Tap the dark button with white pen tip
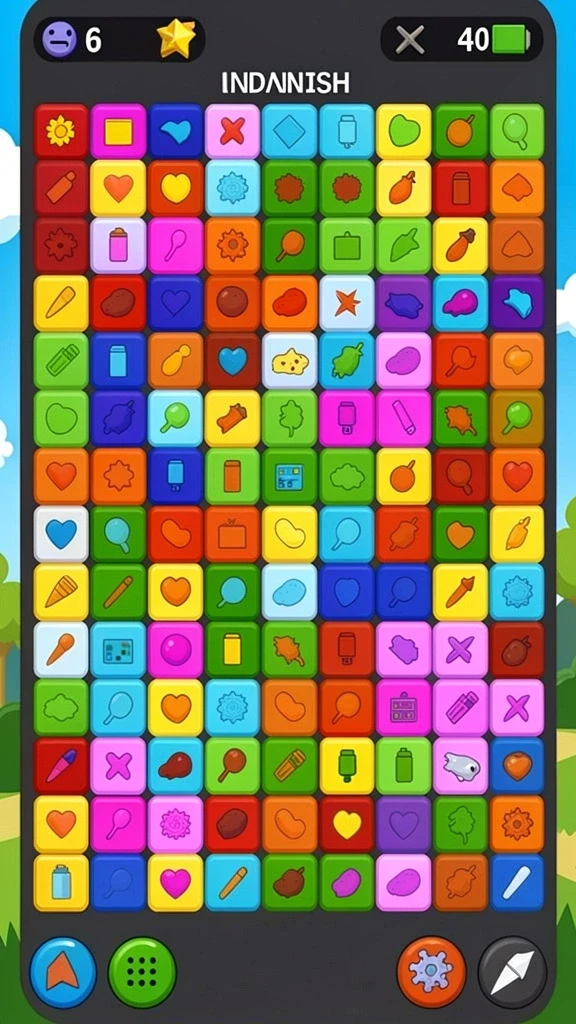This screenshot has width=576, height=1024. [x=513, y=973]
